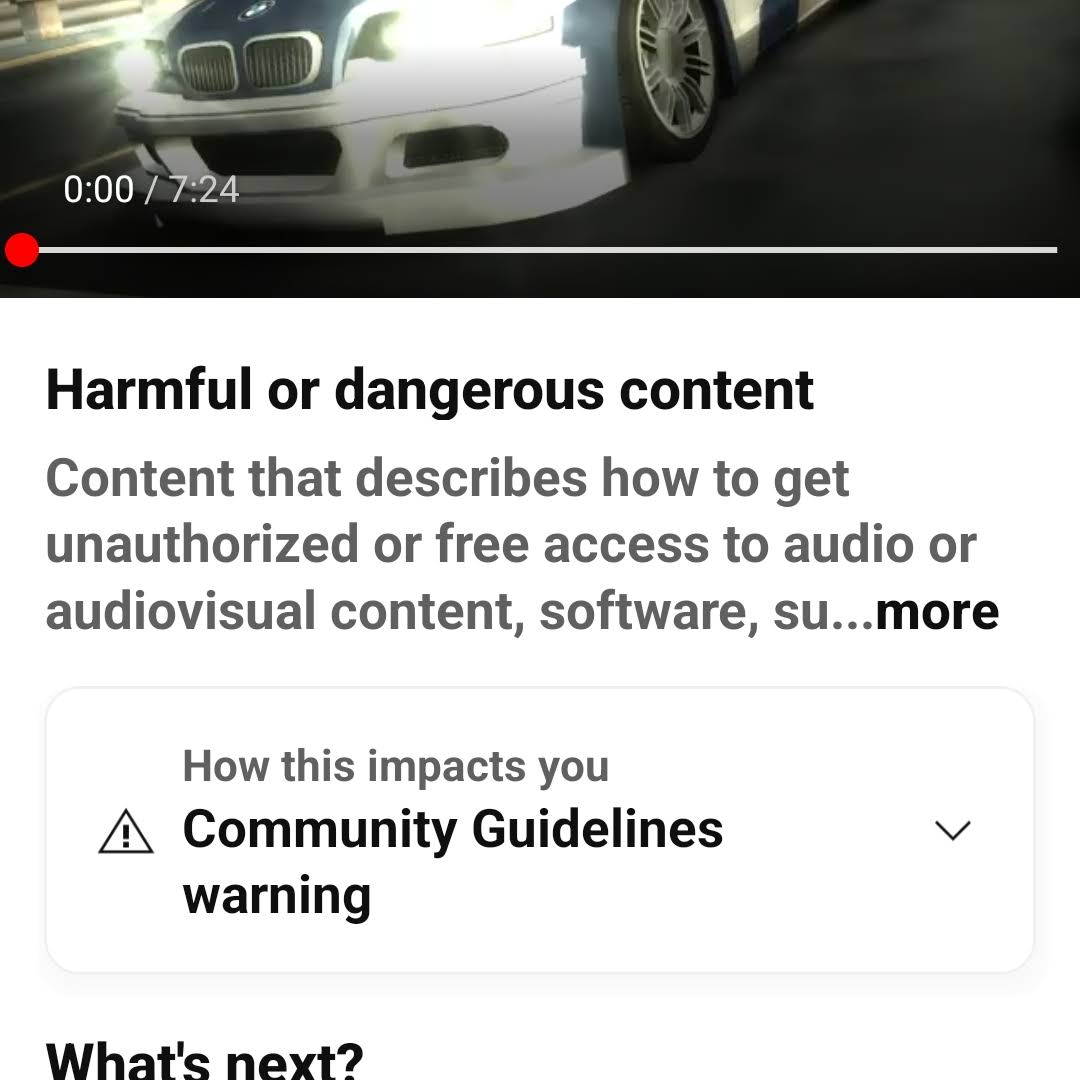This screenshot has width=1080, height=1080.
Task: Tap the video progress bar scrubber
Action: [x=22, y=250]
